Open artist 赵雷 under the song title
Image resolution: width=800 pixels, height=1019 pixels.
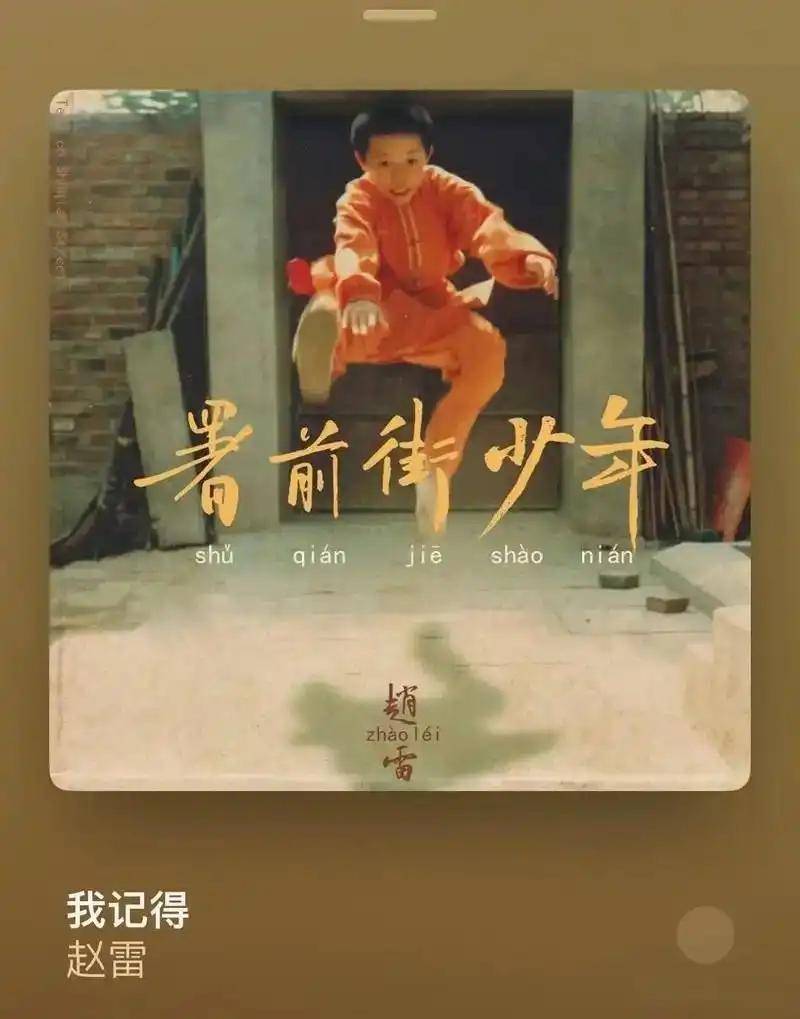point(107,961)
